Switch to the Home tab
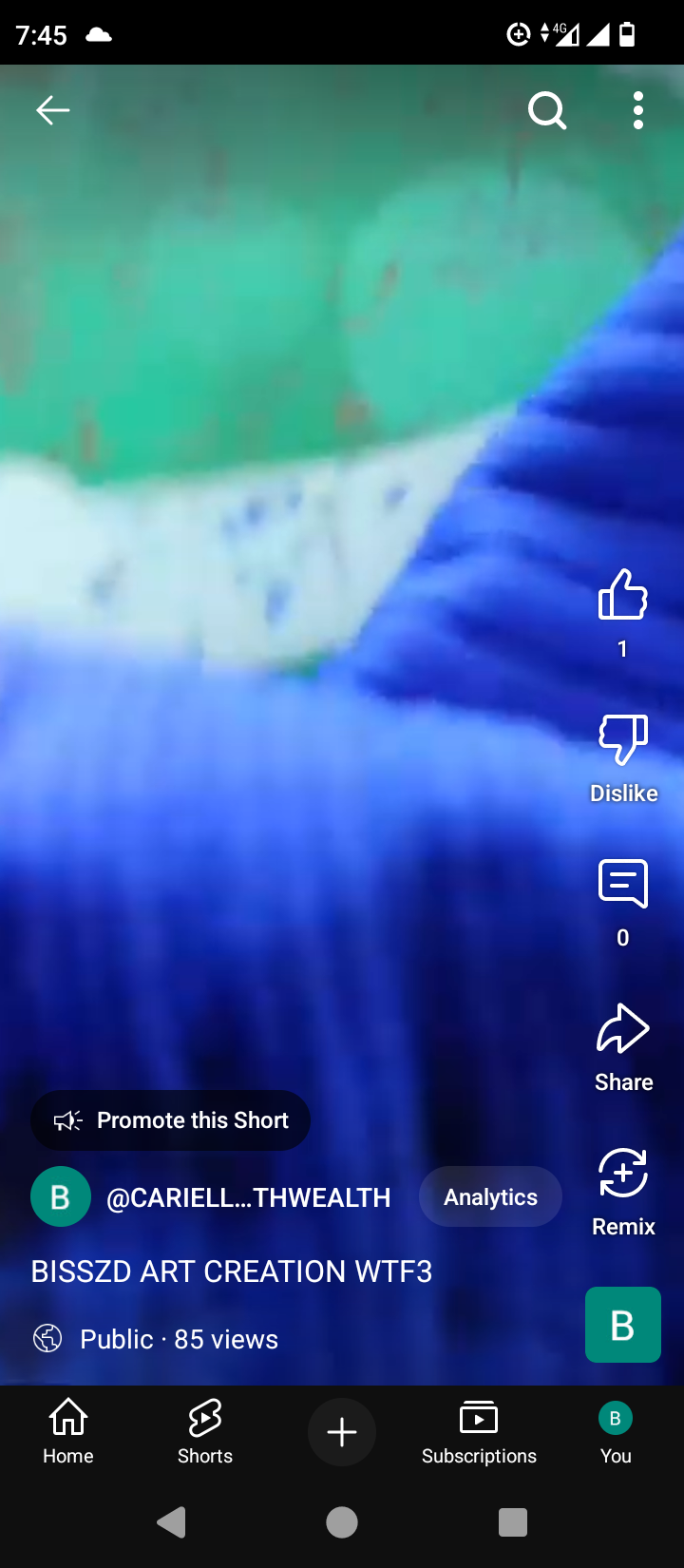 click(x=68, y=1431)
